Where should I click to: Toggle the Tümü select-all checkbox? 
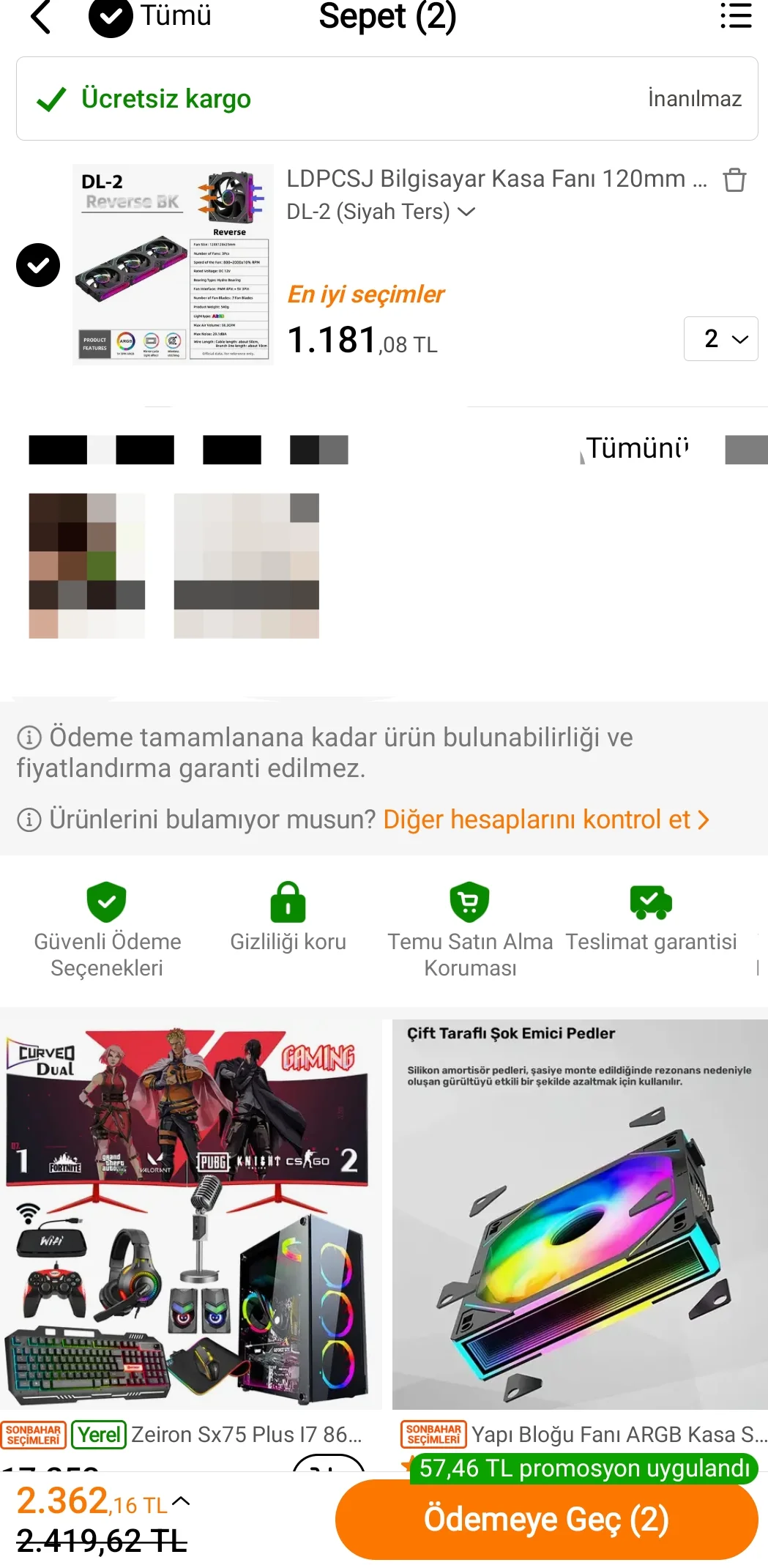point(111,16)
